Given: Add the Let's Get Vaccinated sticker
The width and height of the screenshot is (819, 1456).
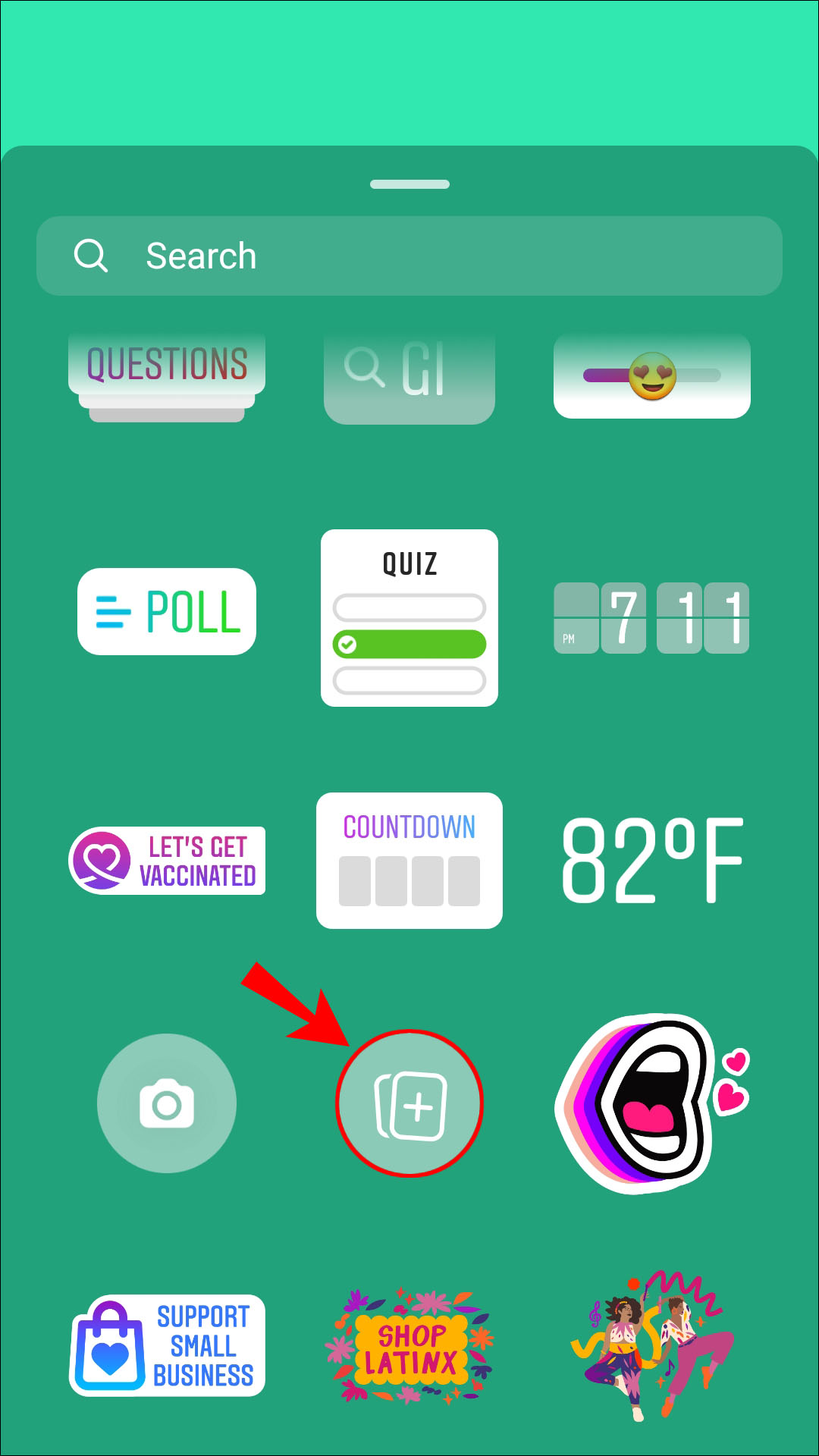Looking at the screenshot, I should click(167, 861).
